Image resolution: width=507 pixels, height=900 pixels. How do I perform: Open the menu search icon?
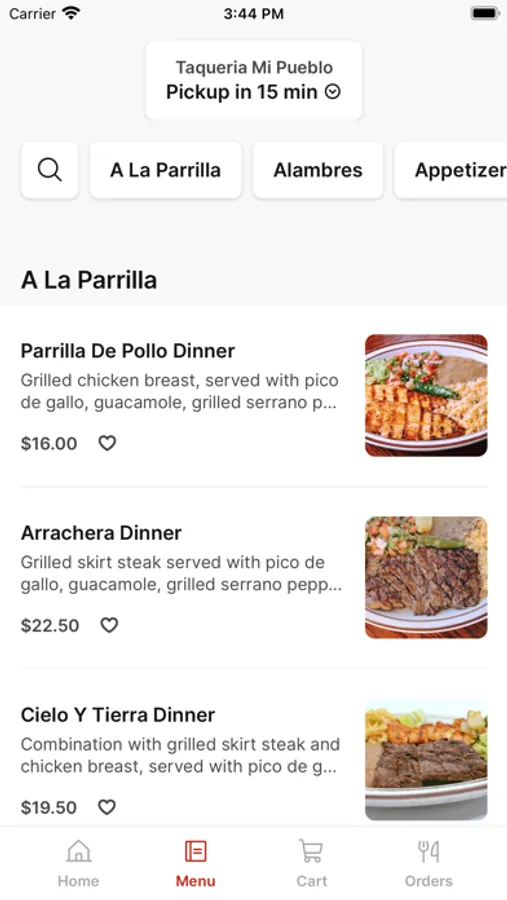point(50,170)
